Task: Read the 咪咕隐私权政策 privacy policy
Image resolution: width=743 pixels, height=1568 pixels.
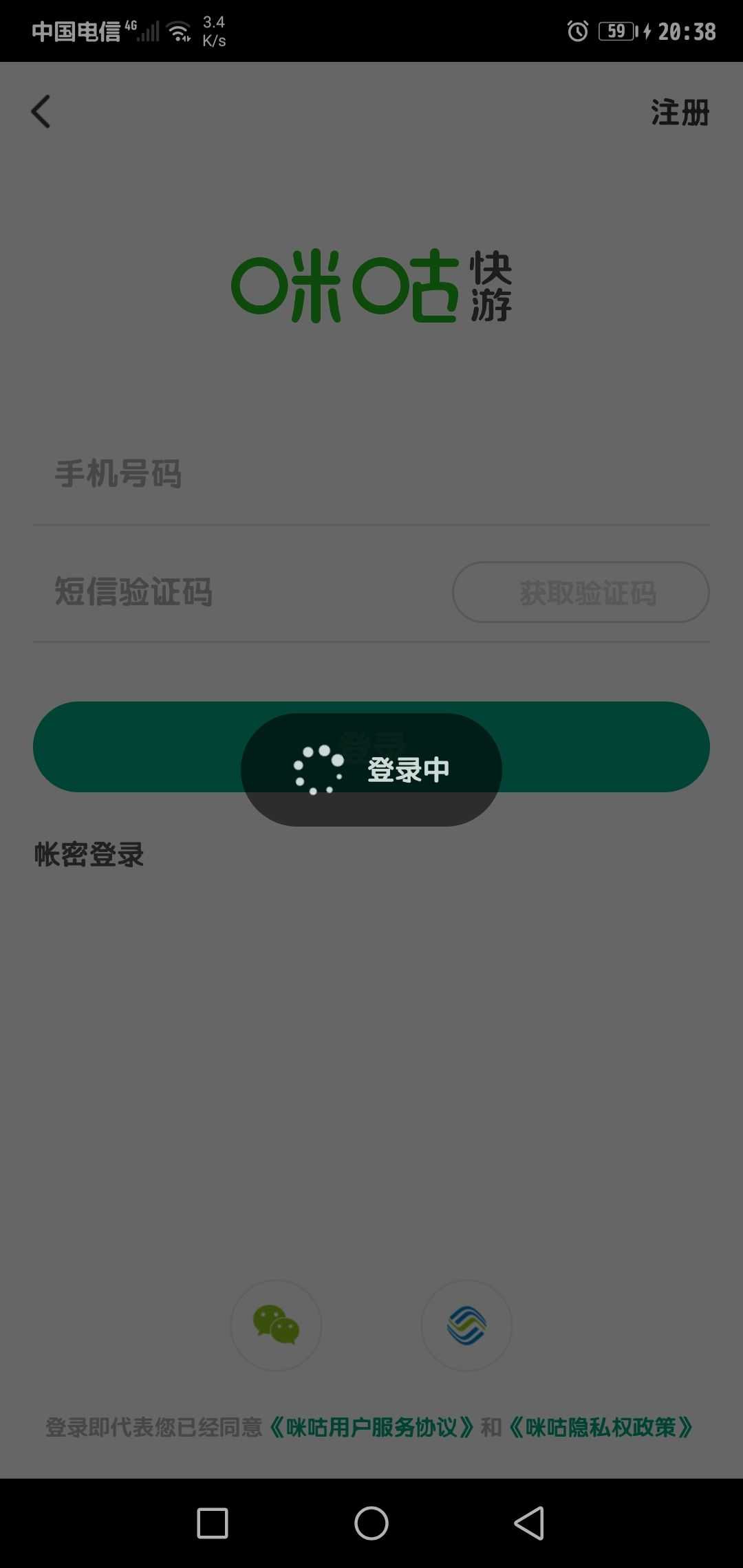Action: click(x=601, y=1428)
